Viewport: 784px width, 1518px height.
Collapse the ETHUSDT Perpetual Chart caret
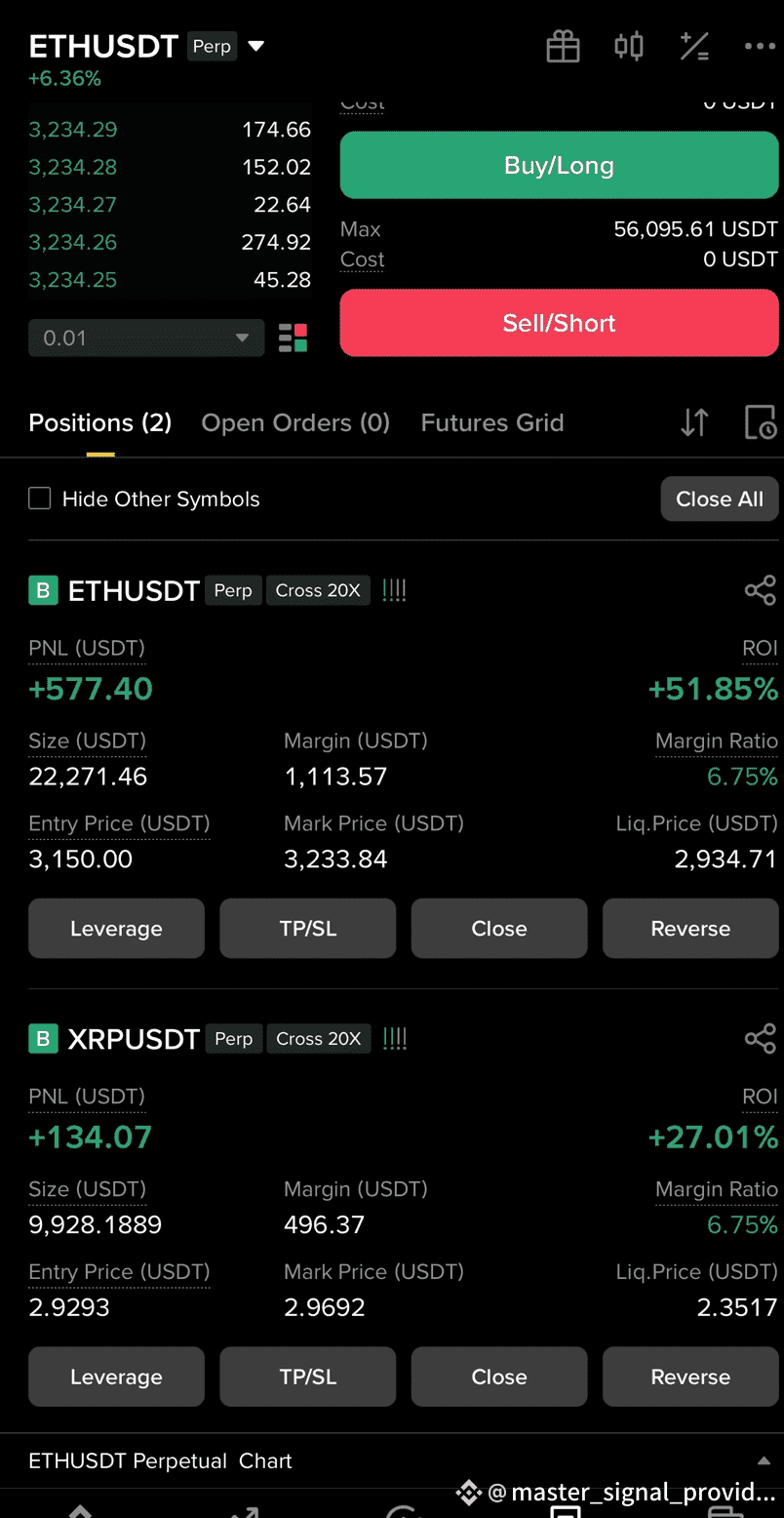pyautogui.click(x=763, y=1460)
